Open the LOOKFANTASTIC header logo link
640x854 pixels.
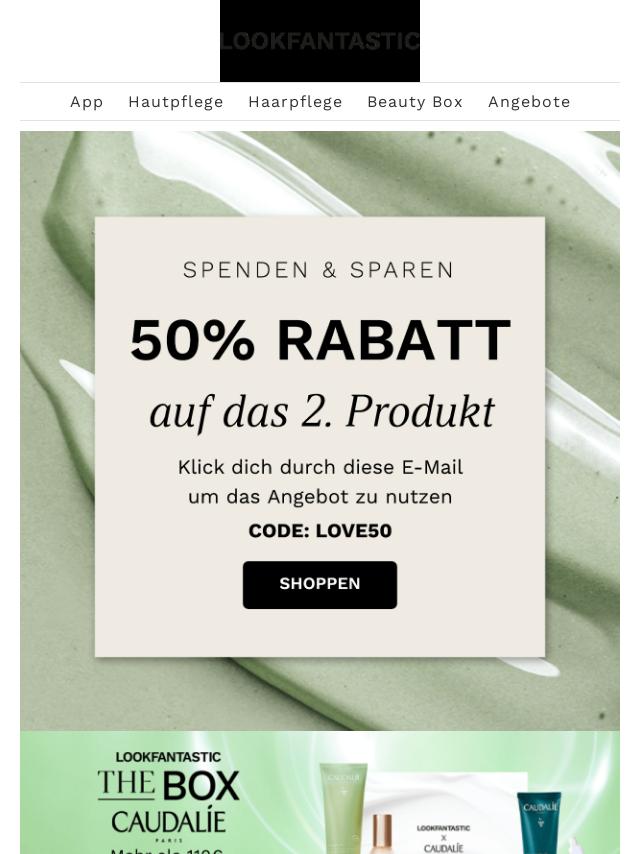(320, 41)
